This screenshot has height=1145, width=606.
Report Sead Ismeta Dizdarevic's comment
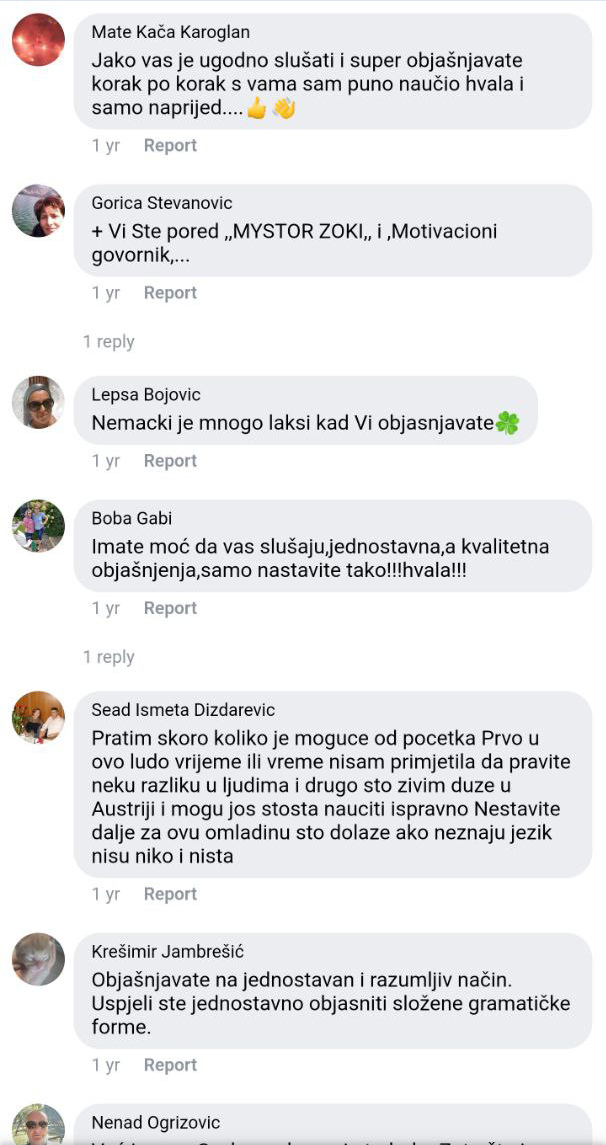[170, 894]
